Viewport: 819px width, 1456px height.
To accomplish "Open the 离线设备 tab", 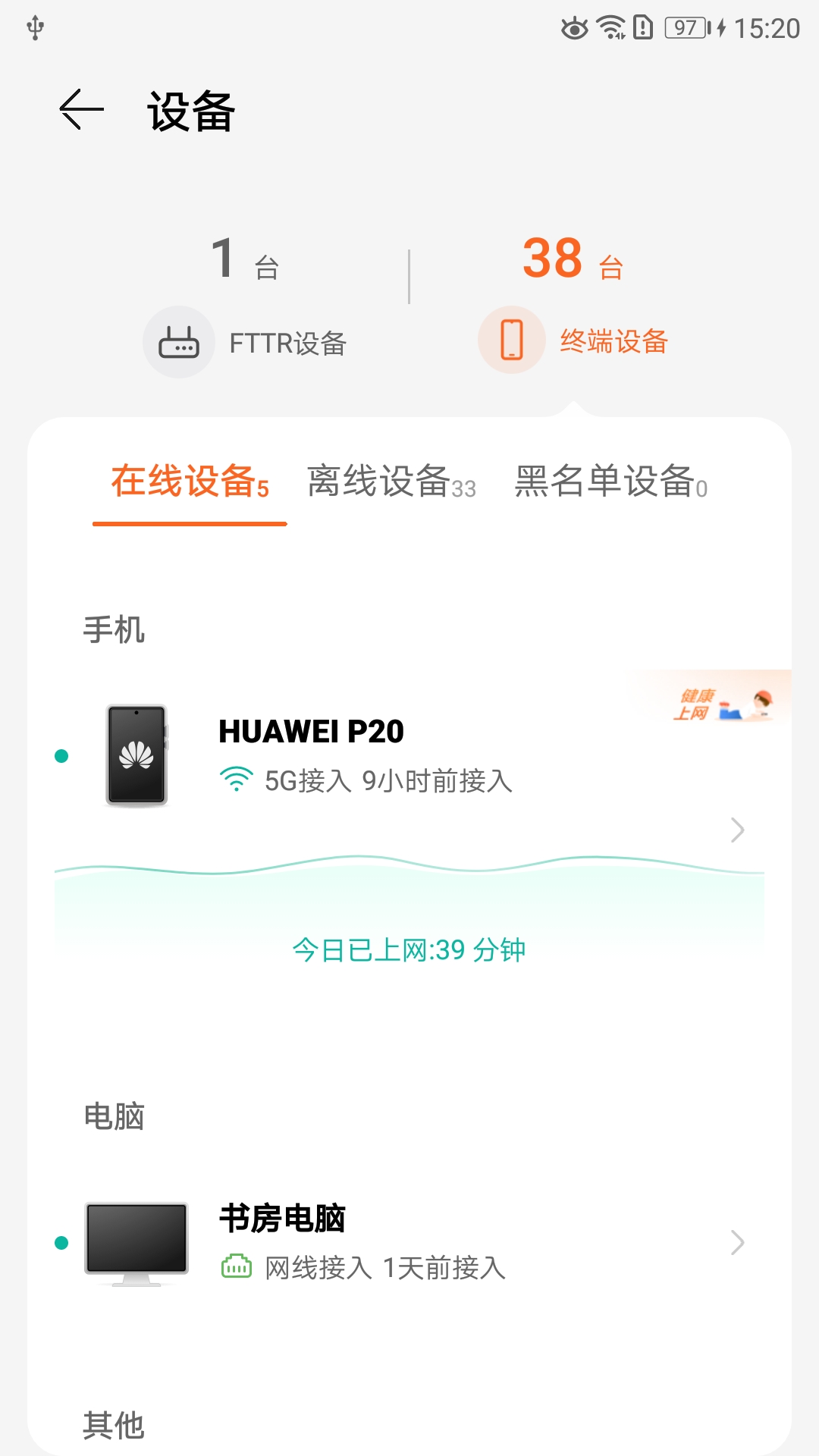I will tap(391, 482).
